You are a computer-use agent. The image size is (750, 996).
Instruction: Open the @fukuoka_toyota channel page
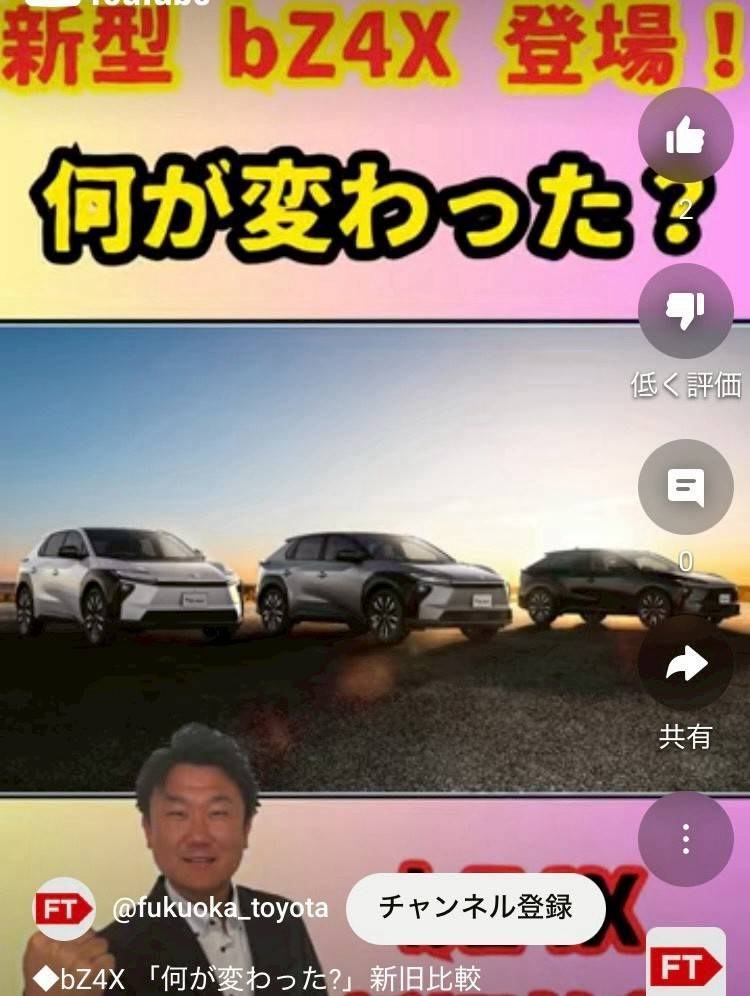pos(220,908)
